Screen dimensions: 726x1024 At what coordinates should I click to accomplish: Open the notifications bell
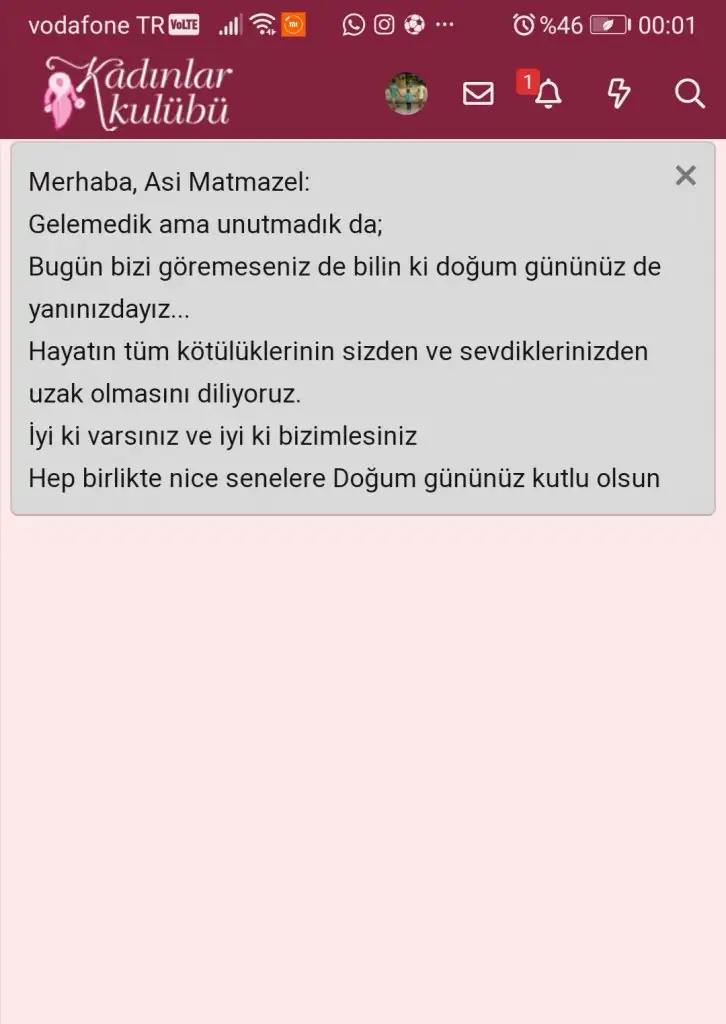click(548, 94)
